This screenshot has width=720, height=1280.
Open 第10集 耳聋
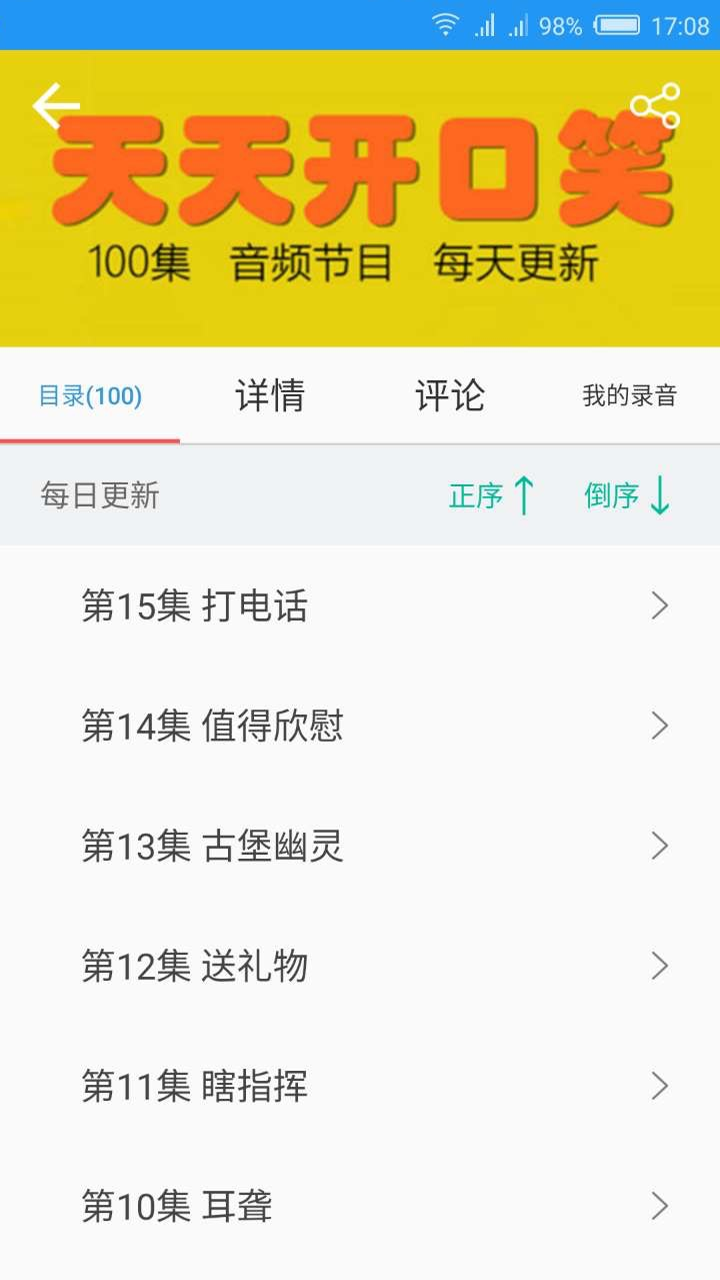[360, 1206]
